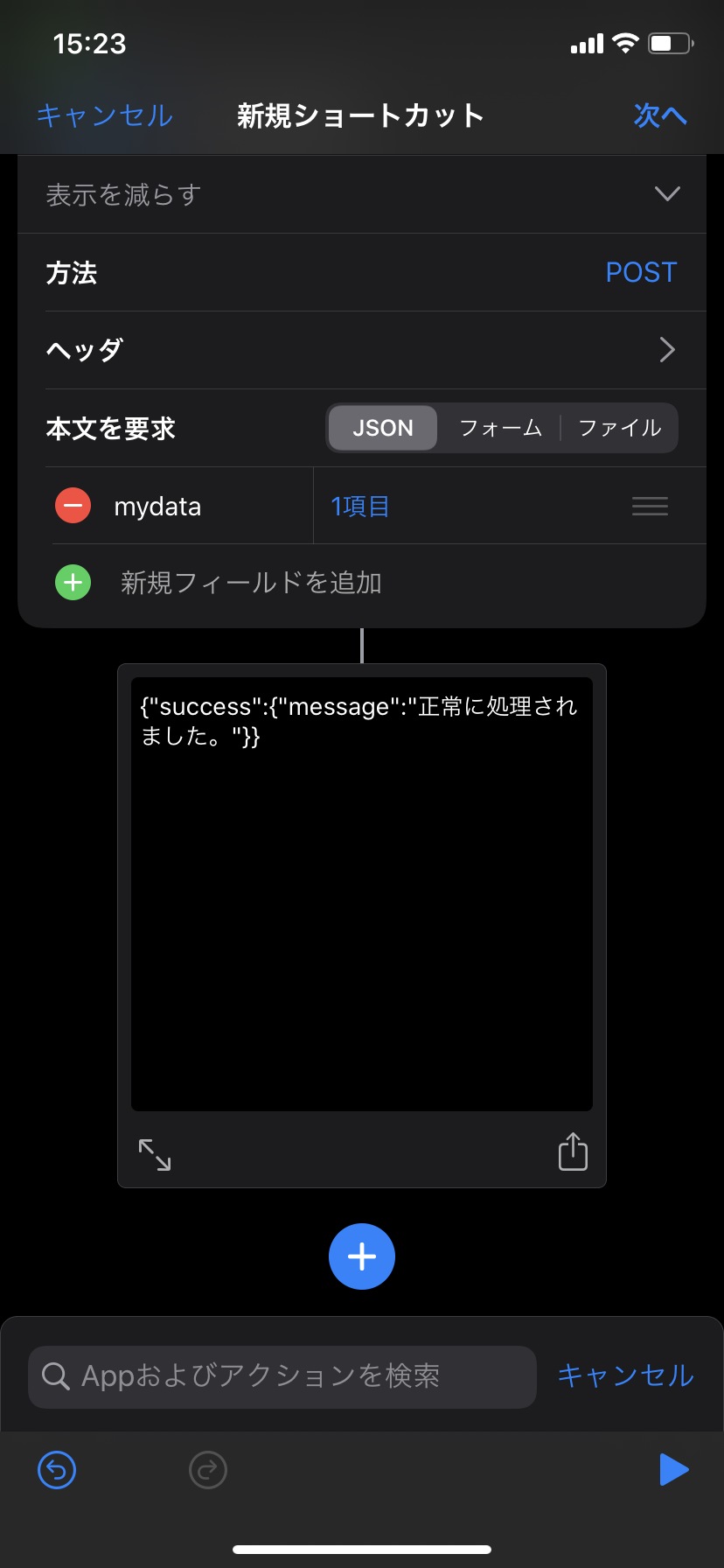This screenshot has height=1568, width=724.
Task: Undo the last change
Action: tap(56, 1470)
